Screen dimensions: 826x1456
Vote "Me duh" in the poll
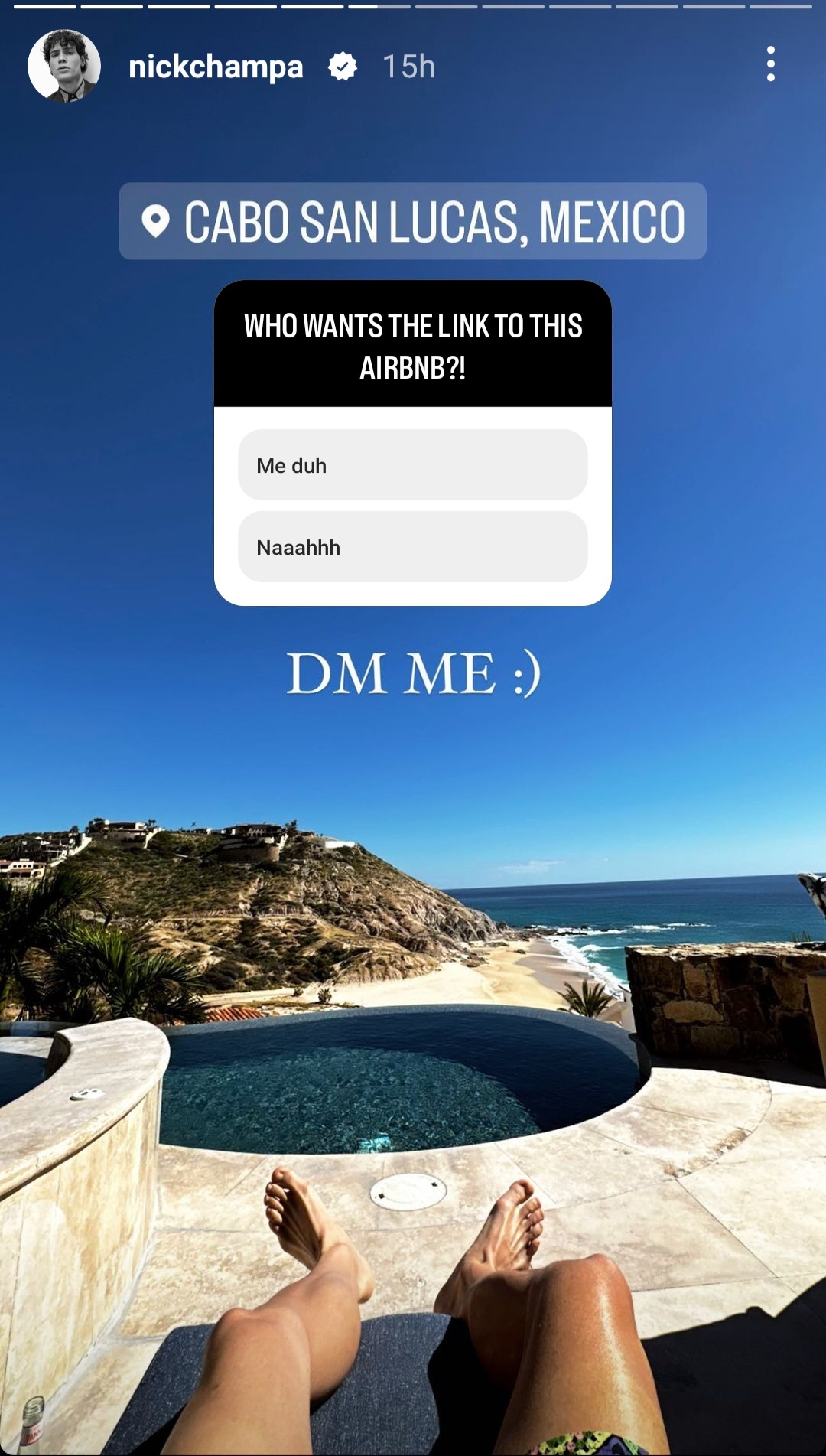[413, 465]
